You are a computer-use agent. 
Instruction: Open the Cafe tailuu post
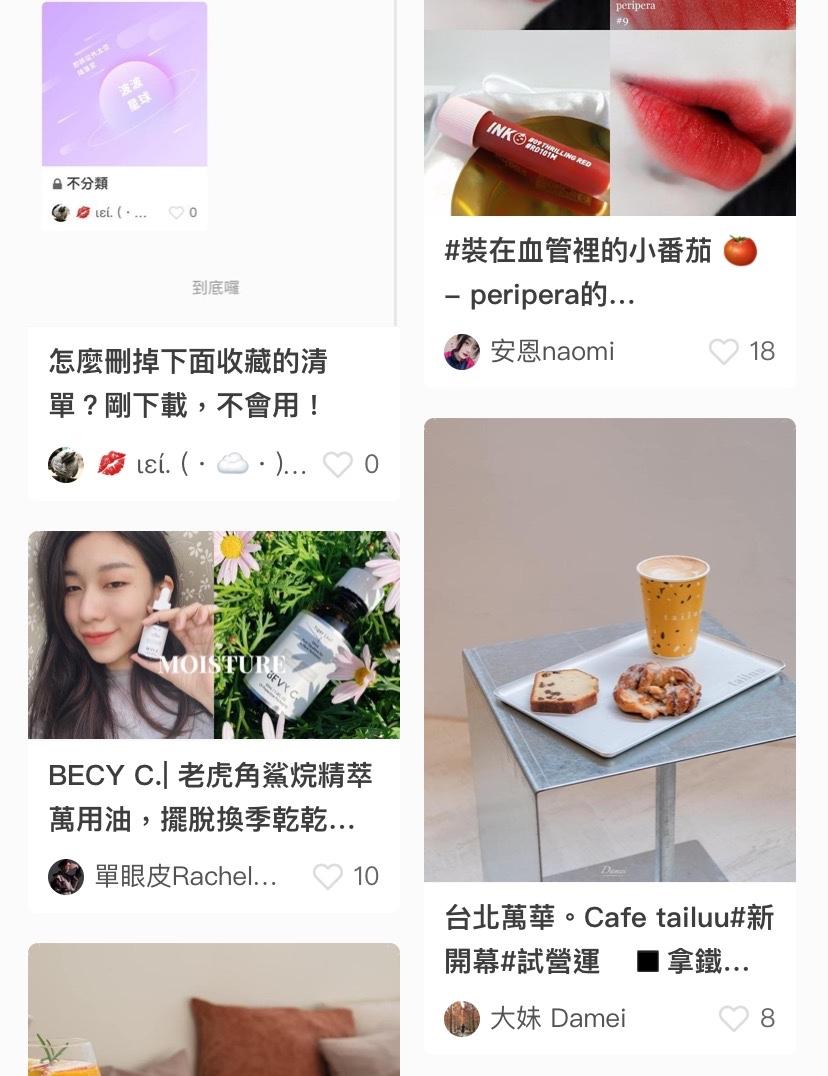[609, 650]
